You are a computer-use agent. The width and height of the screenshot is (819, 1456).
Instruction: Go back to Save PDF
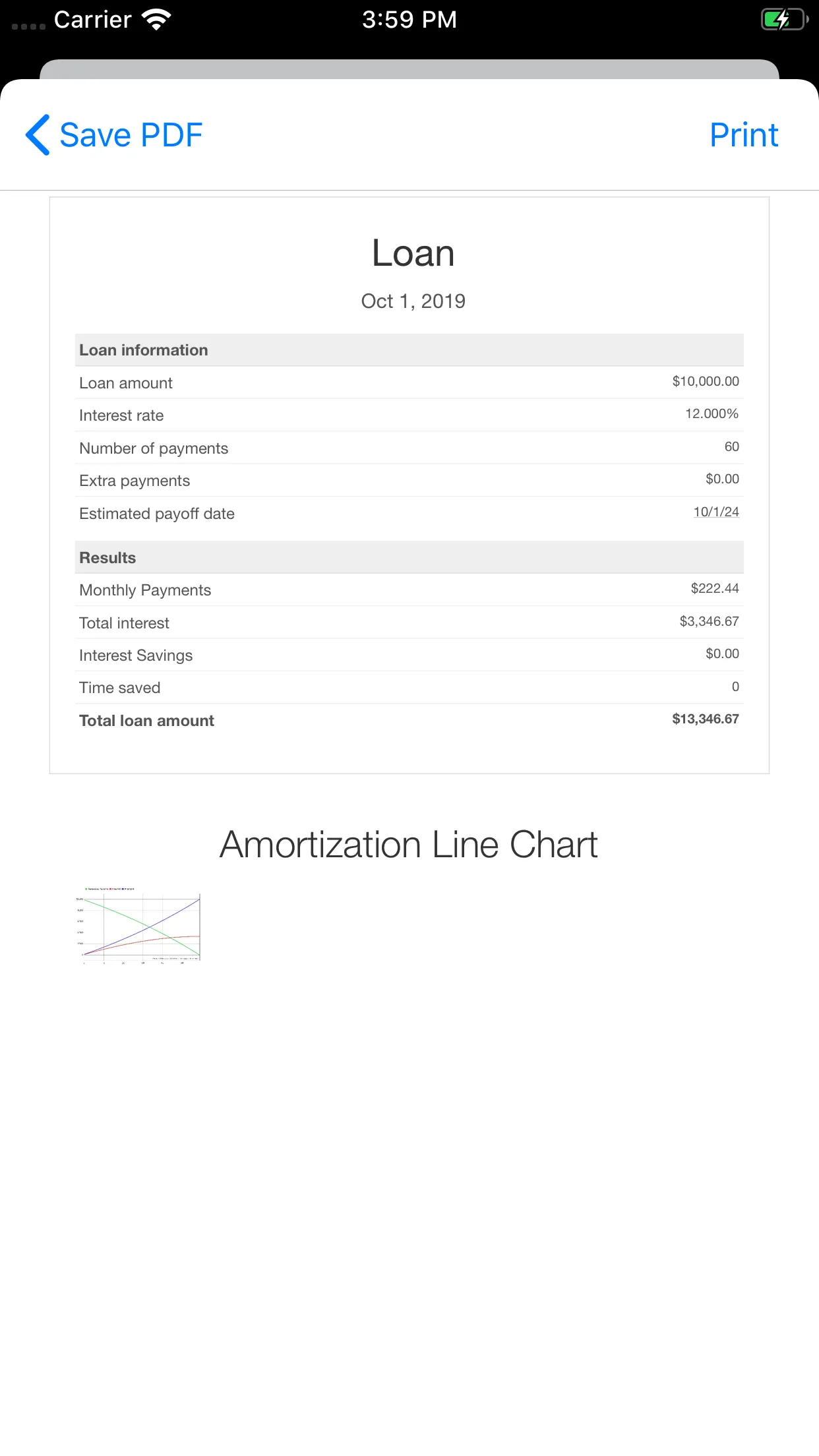pos(113,135)
